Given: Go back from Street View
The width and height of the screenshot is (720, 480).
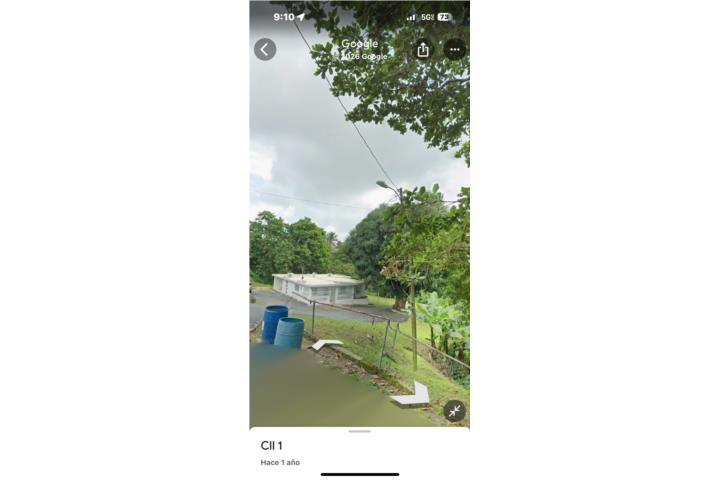Looking at the screenshot, I should pos(265,49).
